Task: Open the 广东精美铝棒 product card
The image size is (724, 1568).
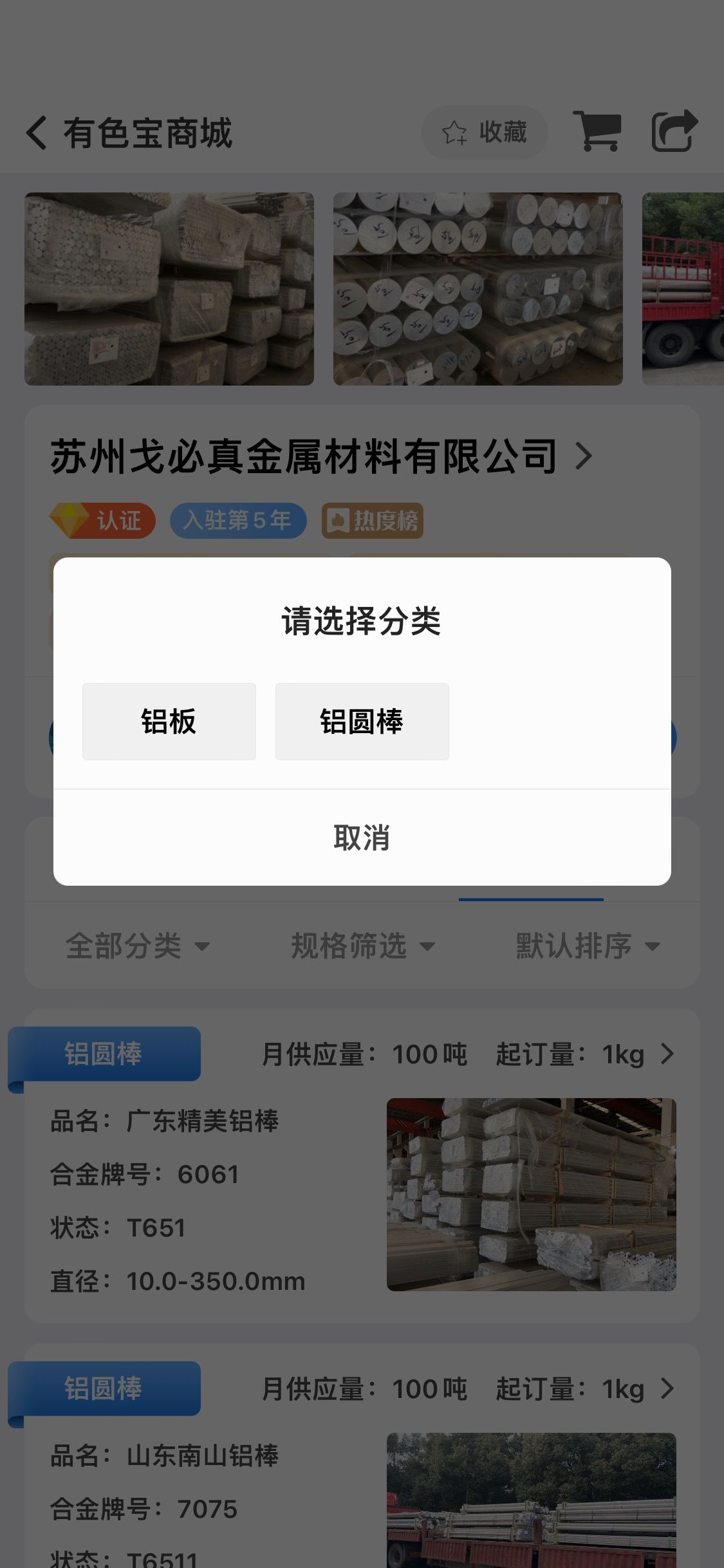Action: click(362, 1166)
